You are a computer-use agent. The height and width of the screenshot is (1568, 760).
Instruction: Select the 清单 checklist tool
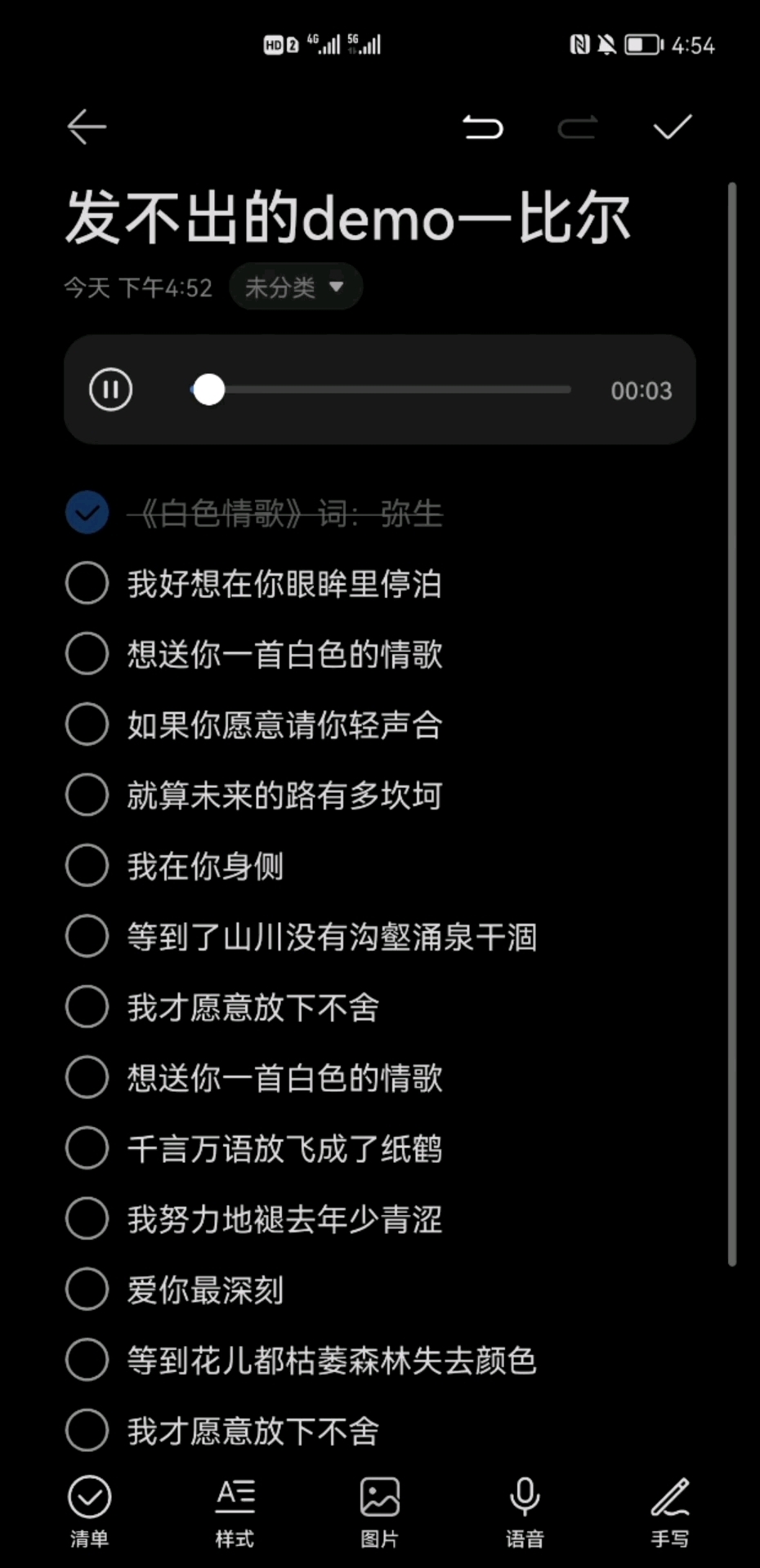[89, 1512]
